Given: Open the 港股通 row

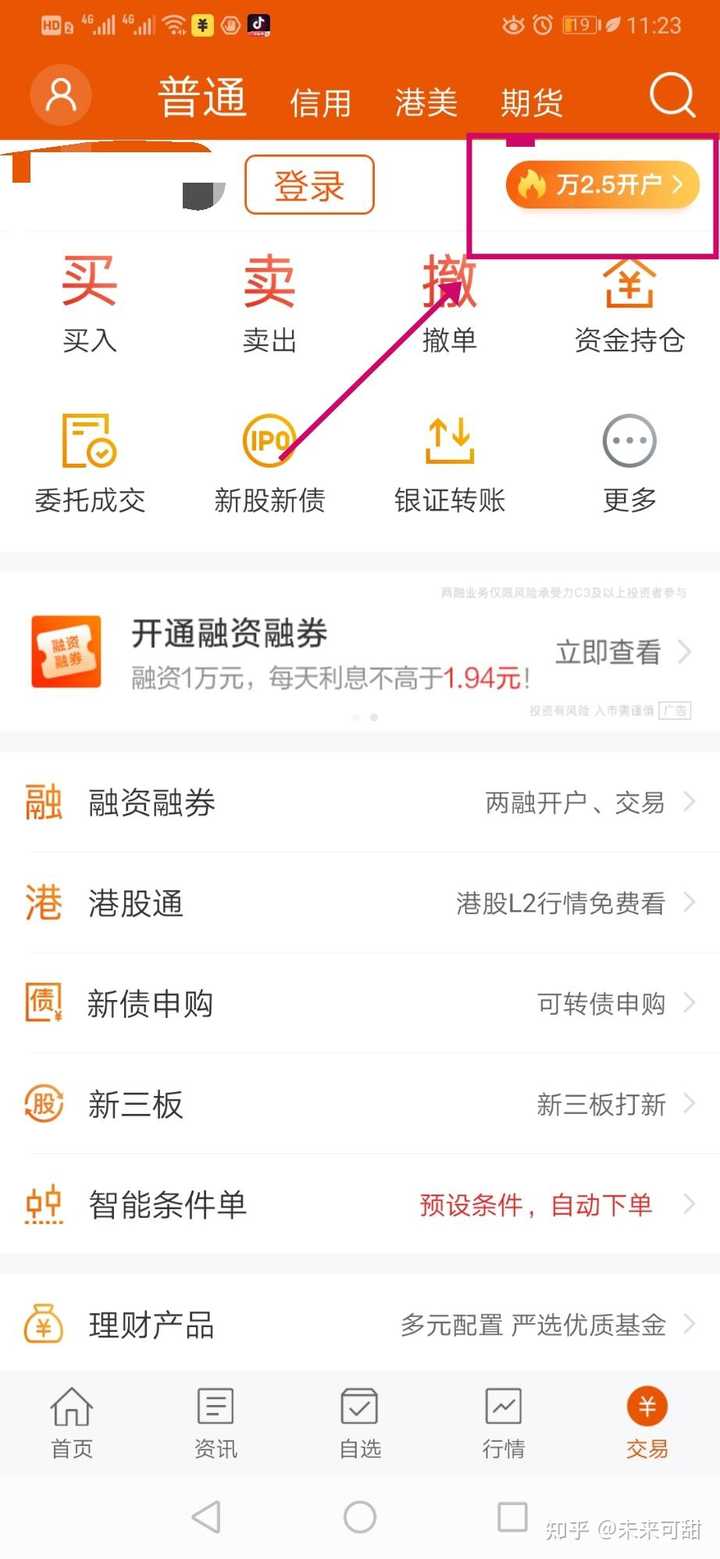Looking at the screenshot, I should click(360, 903).
